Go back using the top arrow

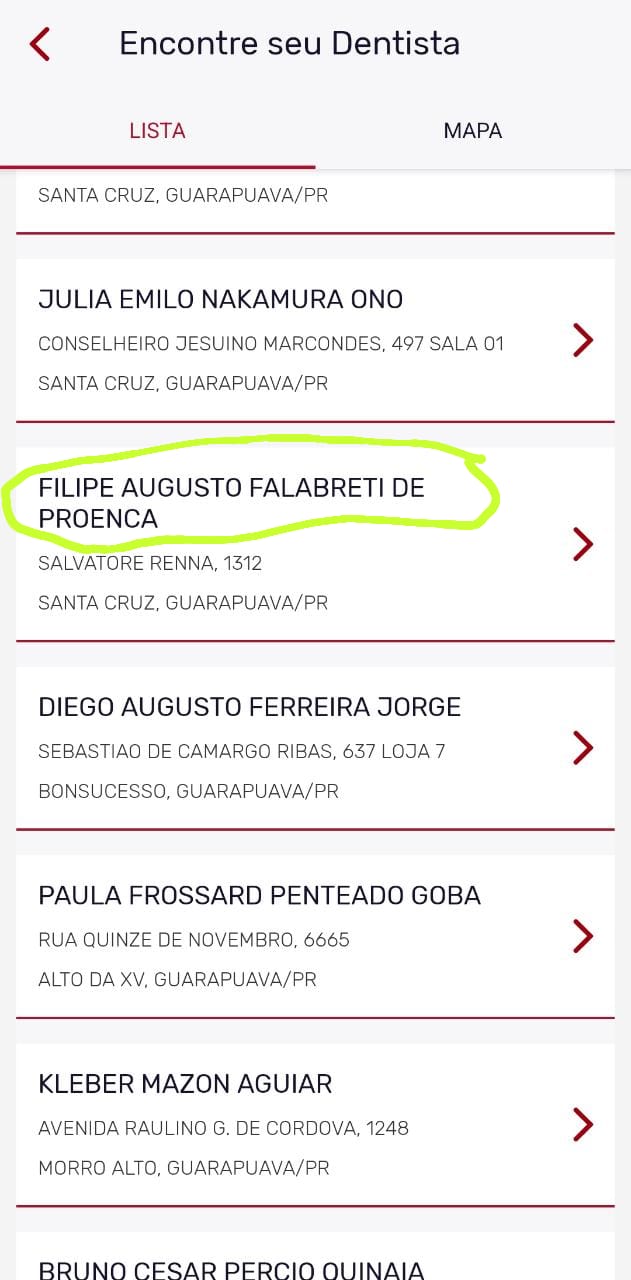(40, 44)
